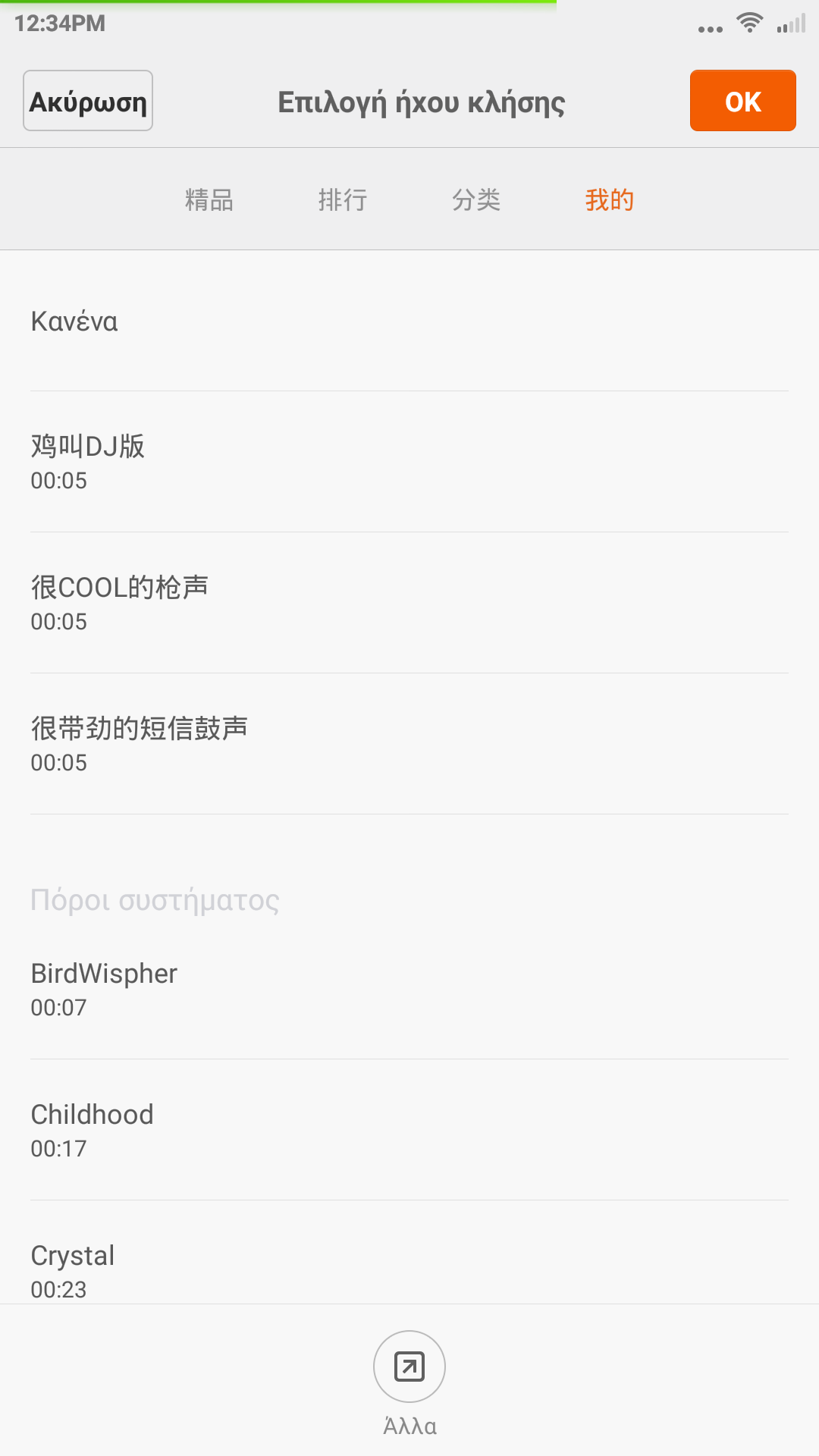Open the Άλλα options button
819x1456 pixels.
409,1367
